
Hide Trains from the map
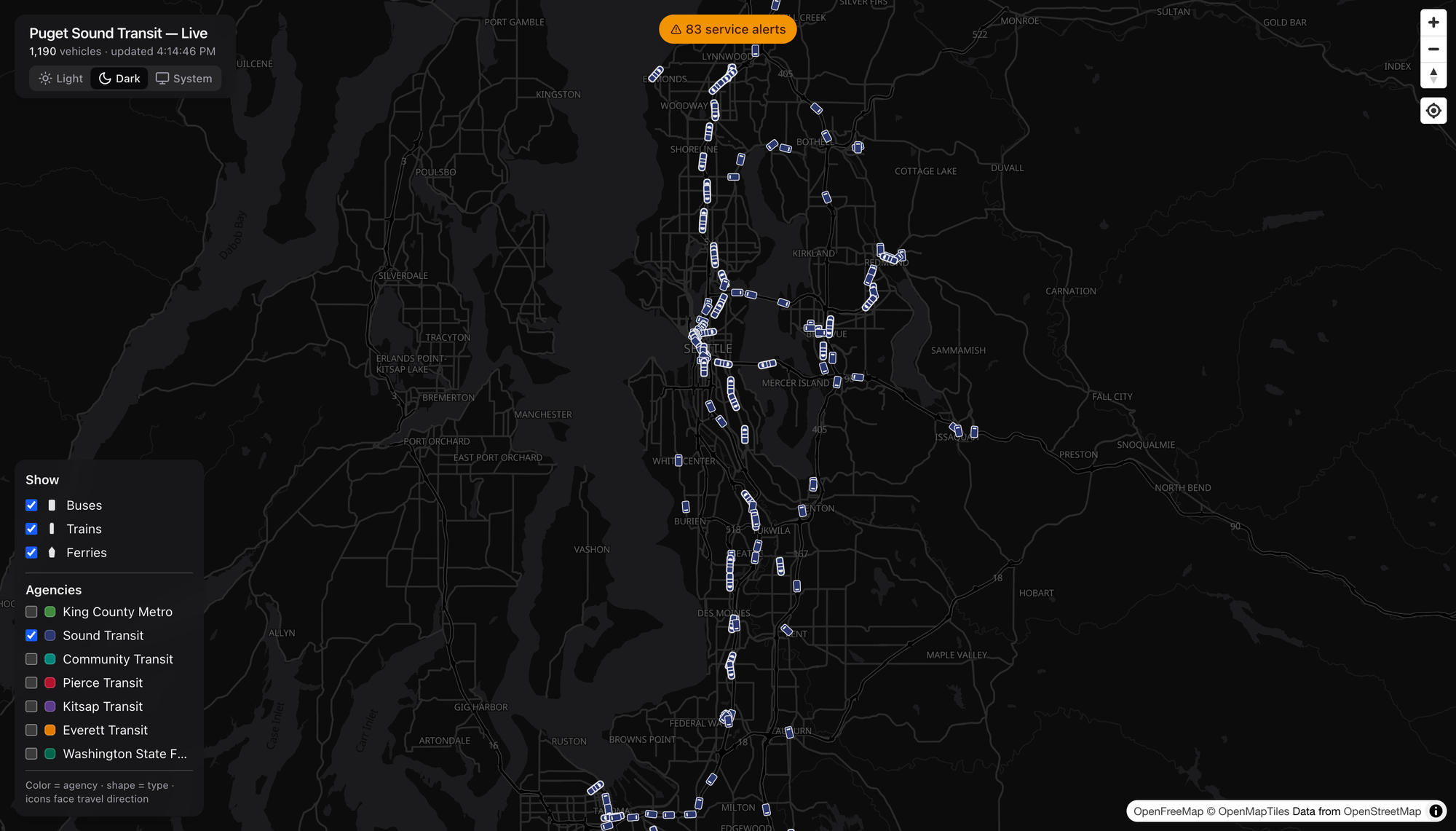click(31, 529)
